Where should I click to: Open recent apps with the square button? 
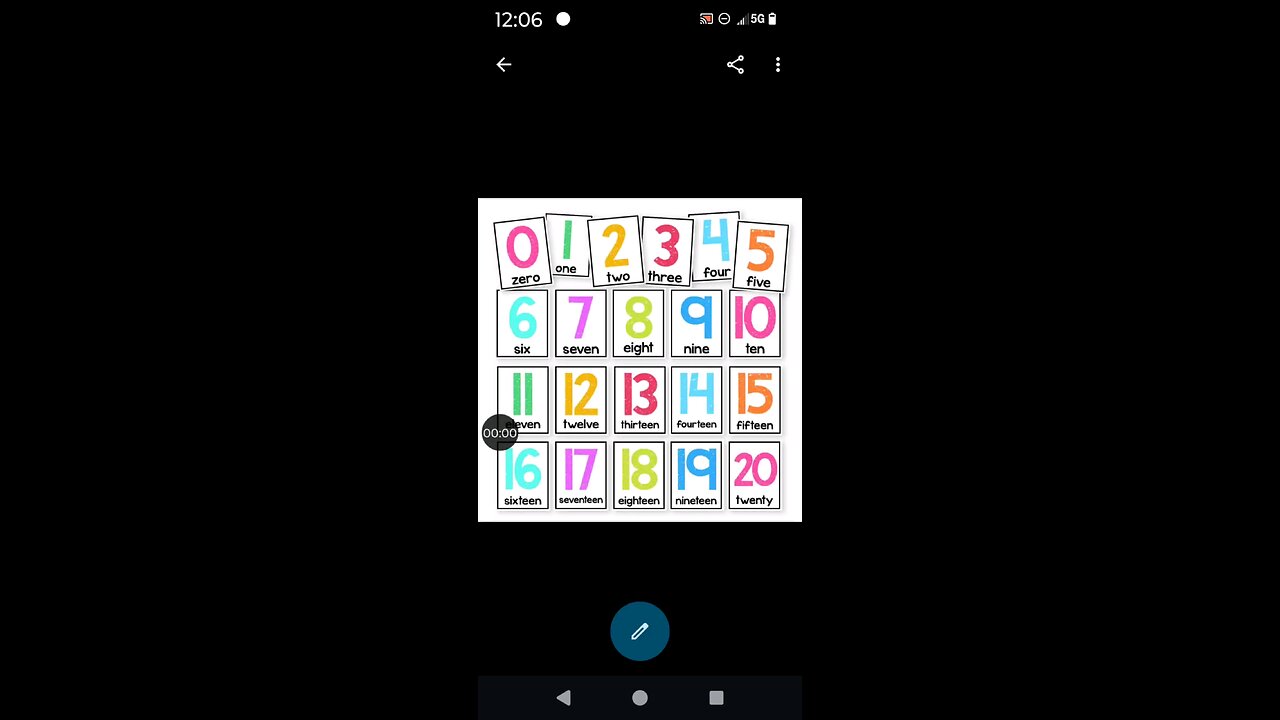click(x=716, y=698)
